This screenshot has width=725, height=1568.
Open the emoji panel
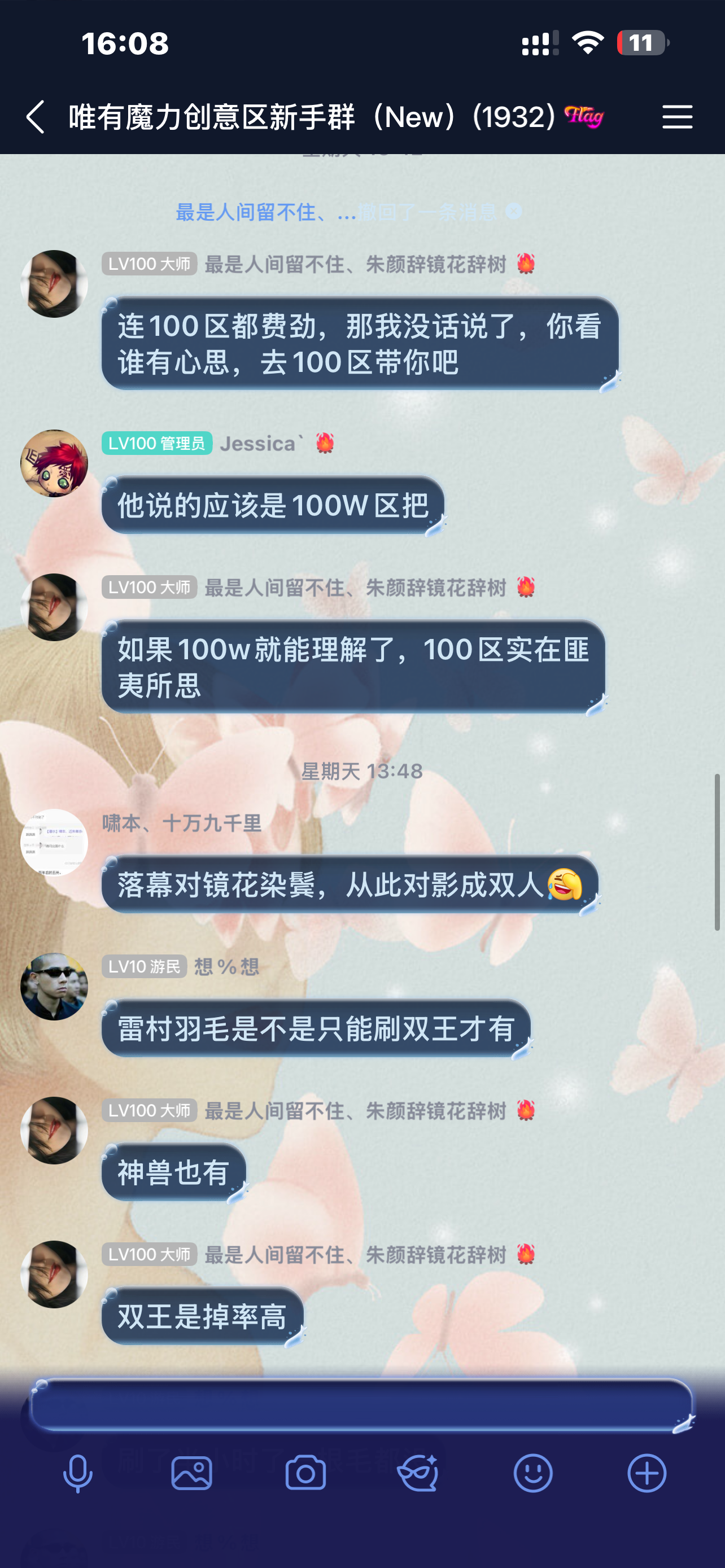(532, 1473)
